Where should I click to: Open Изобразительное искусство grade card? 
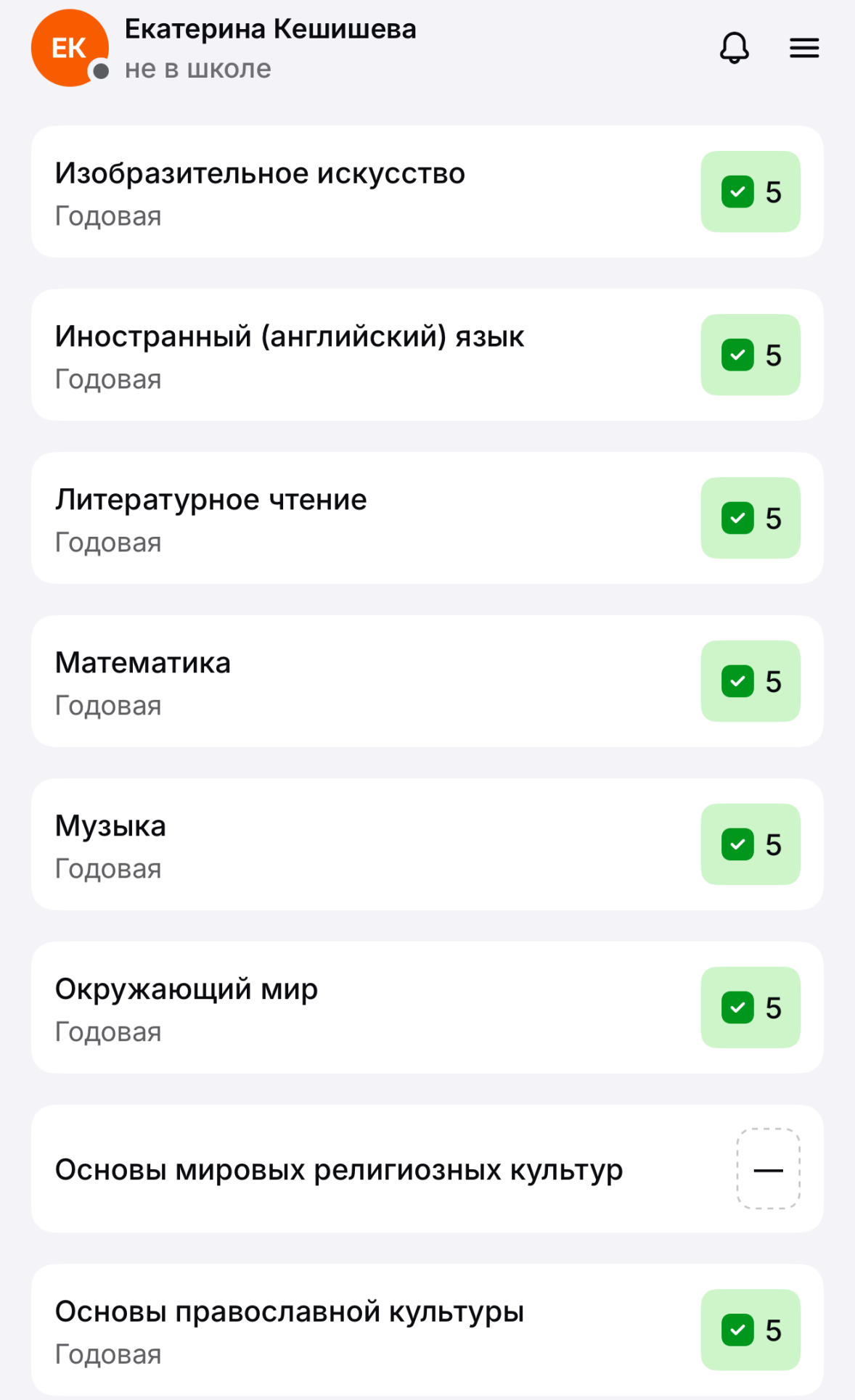point(427,192)
